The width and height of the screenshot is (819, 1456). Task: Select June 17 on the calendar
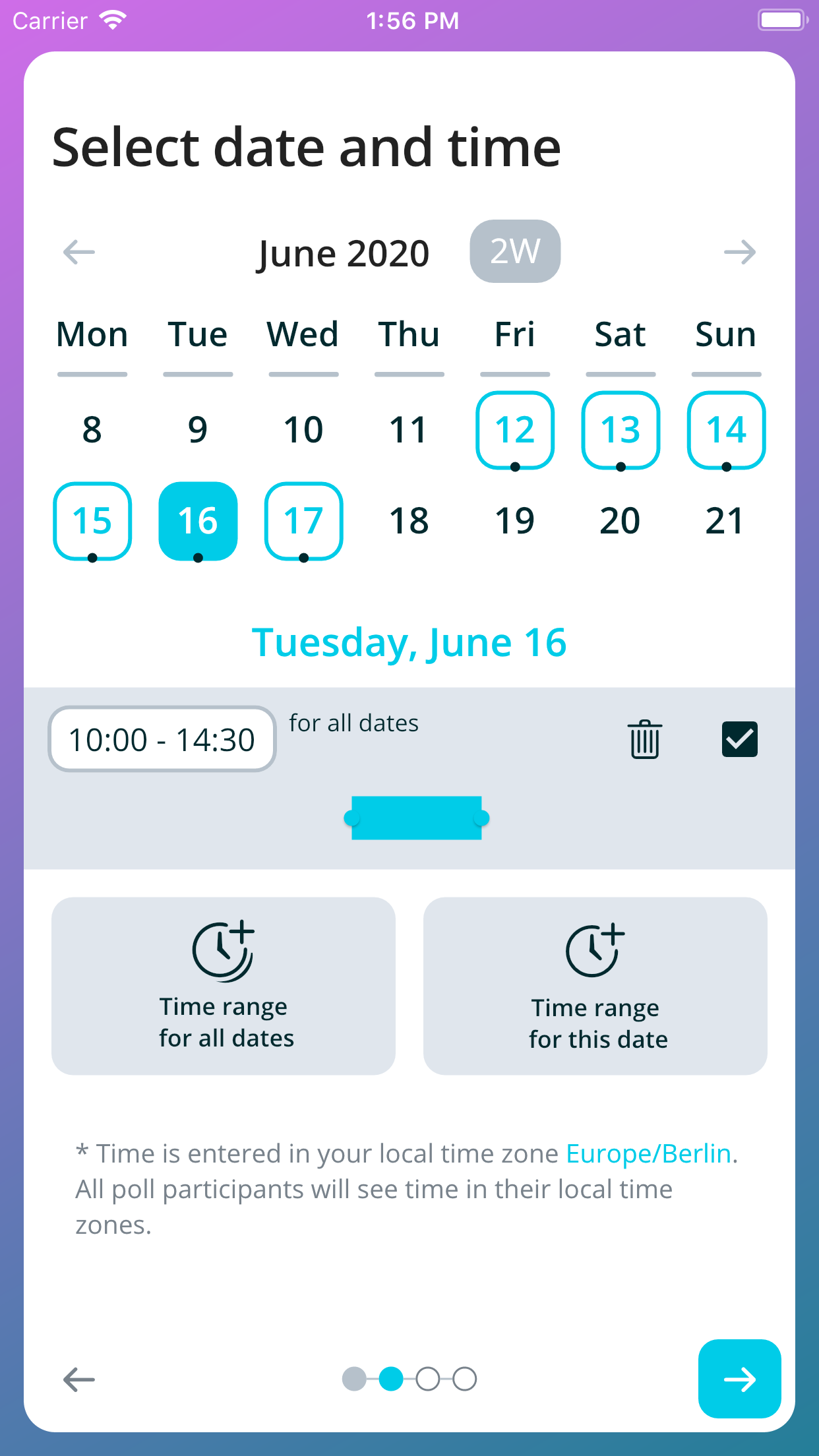click(303, 521)
